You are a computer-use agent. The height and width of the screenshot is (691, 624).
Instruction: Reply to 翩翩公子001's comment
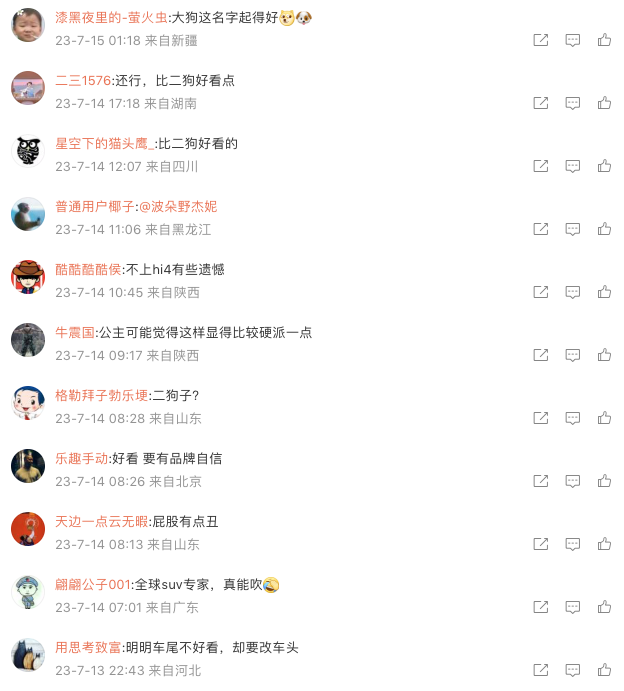(x=573, y=607)
